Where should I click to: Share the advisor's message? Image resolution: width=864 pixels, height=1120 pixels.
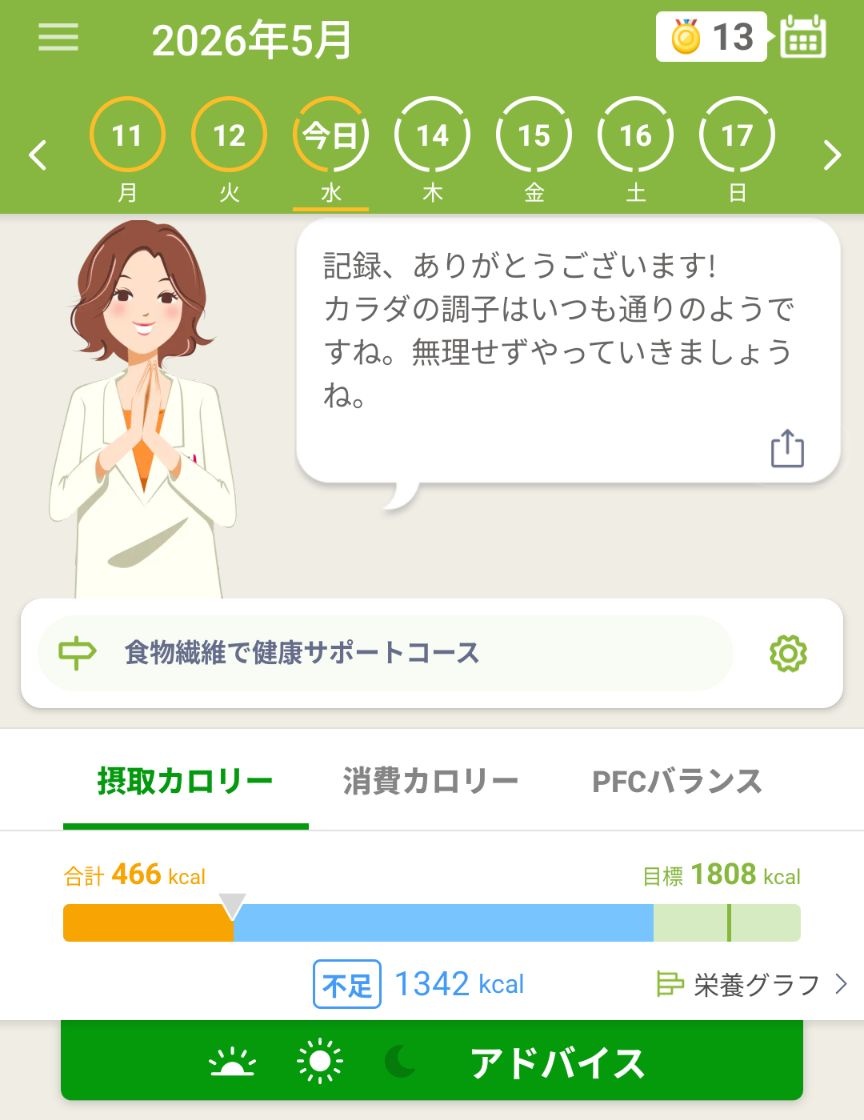point(788,449)
